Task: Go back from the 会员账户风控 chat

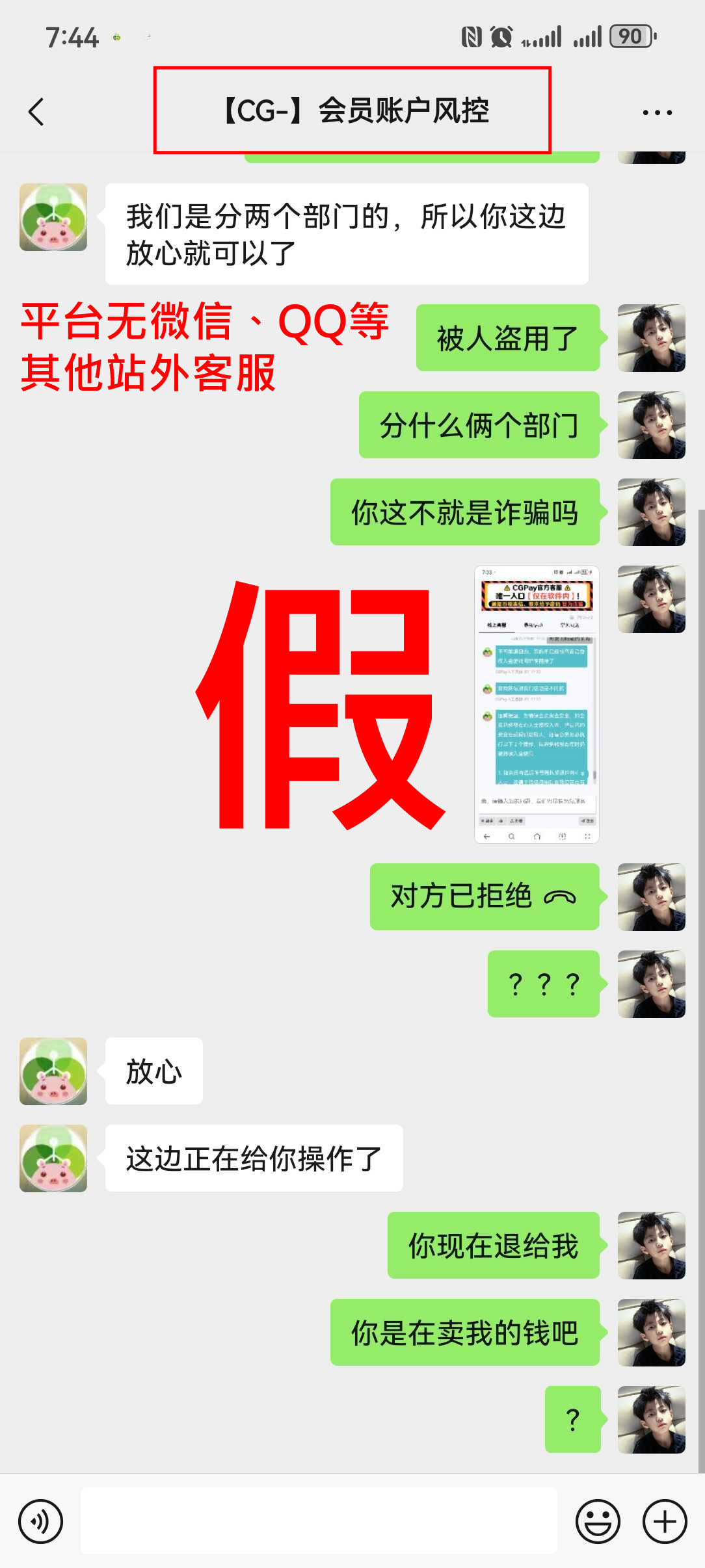Action: (36, 112)
